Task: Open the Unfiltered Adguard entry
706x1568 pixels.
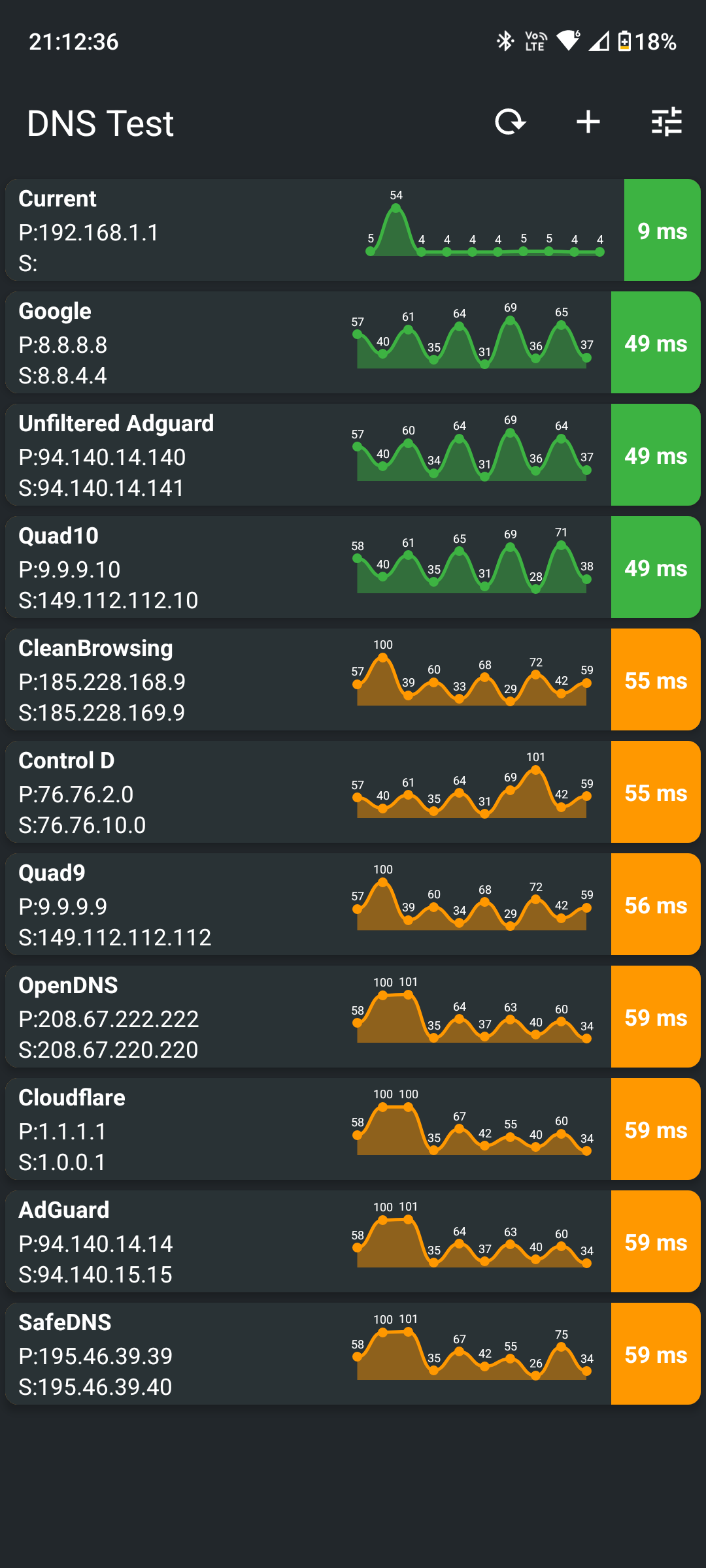Action: pos(353,455)
